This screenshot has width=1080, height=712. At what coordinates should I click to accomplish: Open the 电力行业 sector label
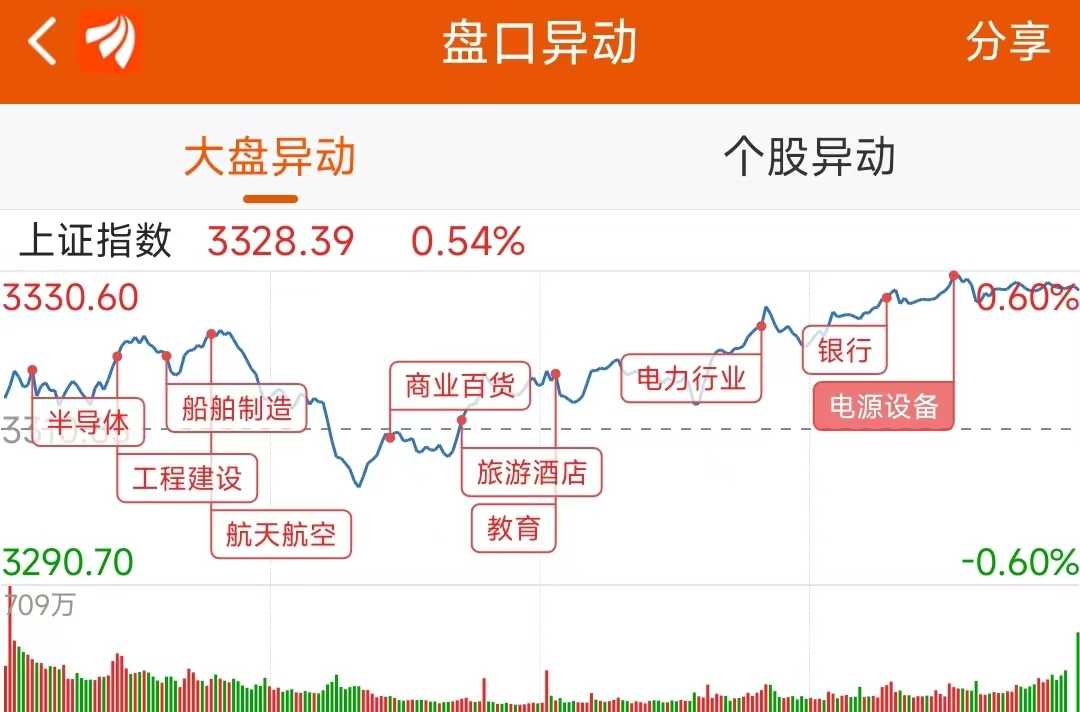tap(691, 379)
